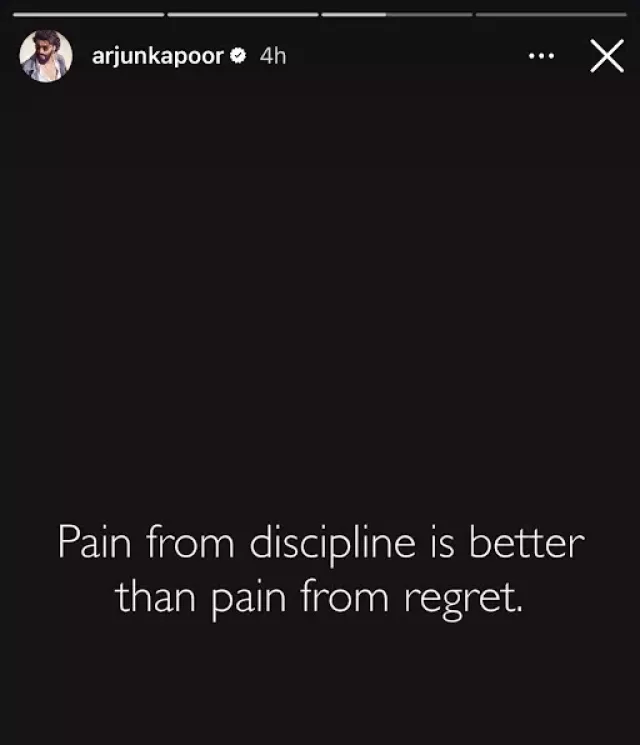Viewport: 640px width, 745px height.
Task: Tap the arjunkapoor username
Action: coord(158,56)
